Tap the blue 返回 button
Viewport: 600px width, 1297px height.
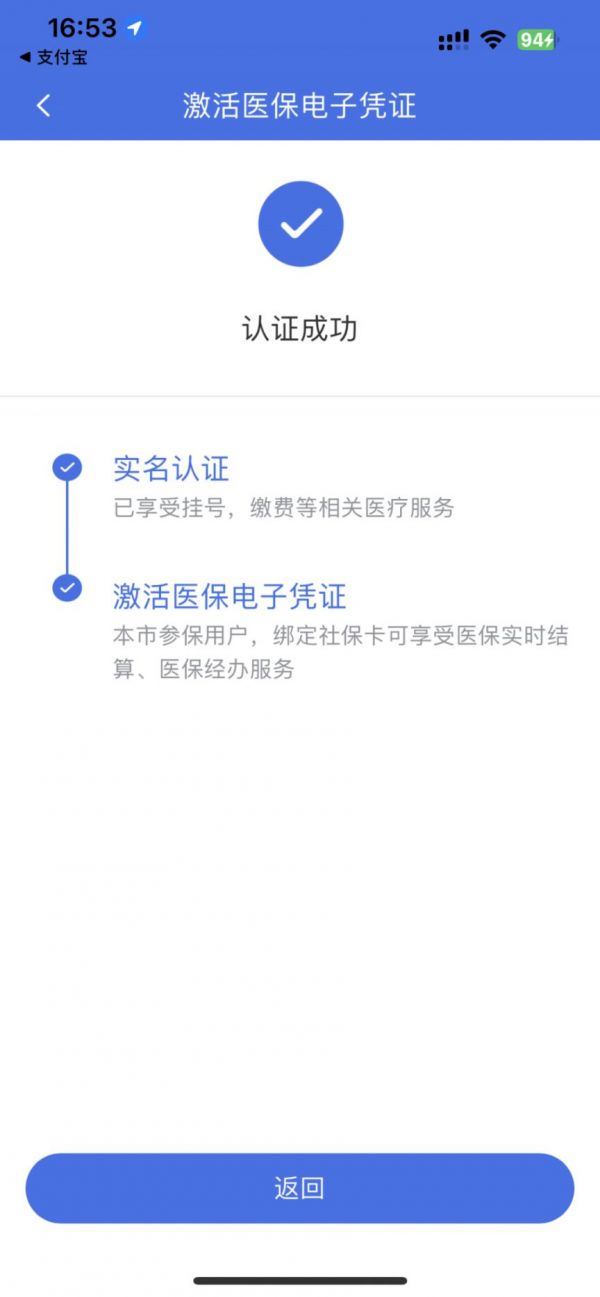[300, 1188]
